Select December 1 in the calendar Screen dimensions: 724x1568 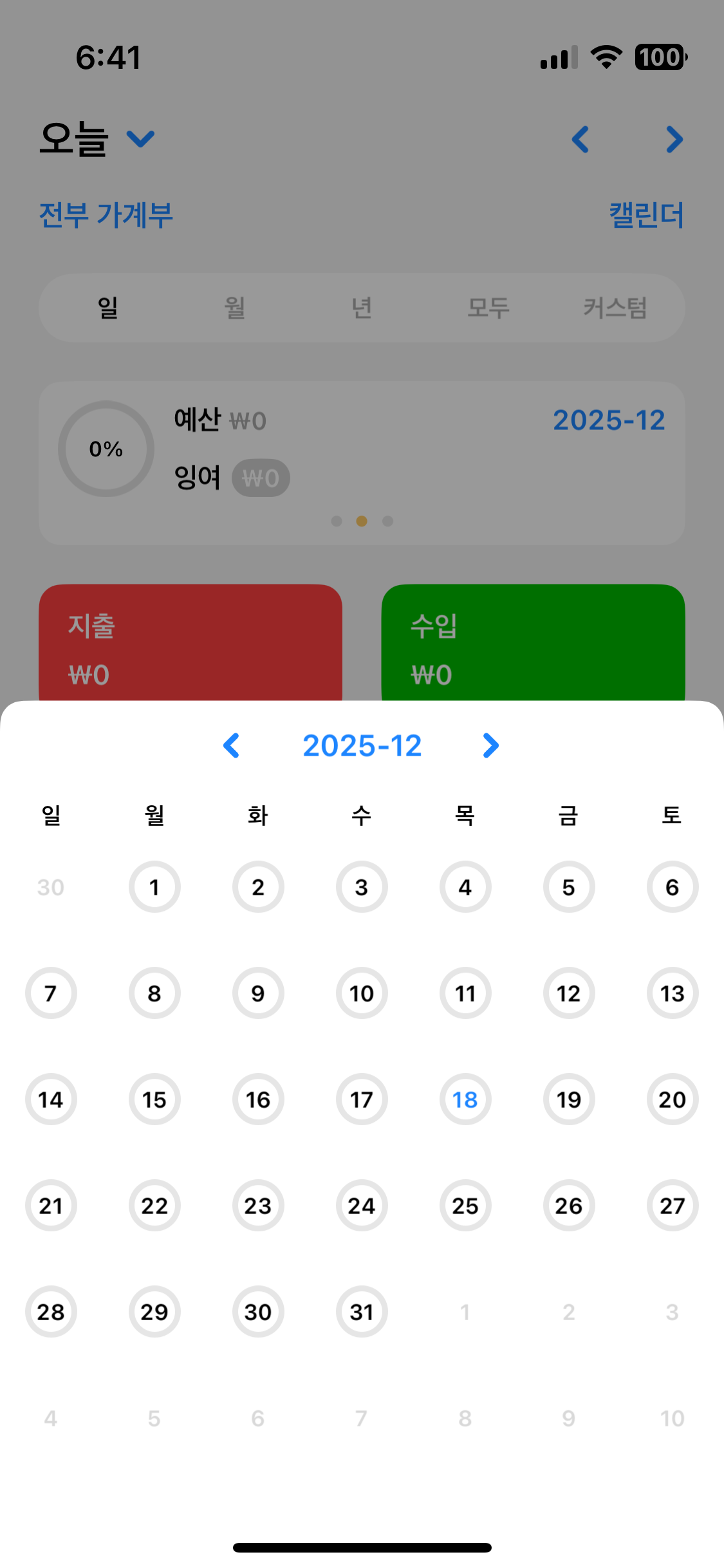pos(154,887)
